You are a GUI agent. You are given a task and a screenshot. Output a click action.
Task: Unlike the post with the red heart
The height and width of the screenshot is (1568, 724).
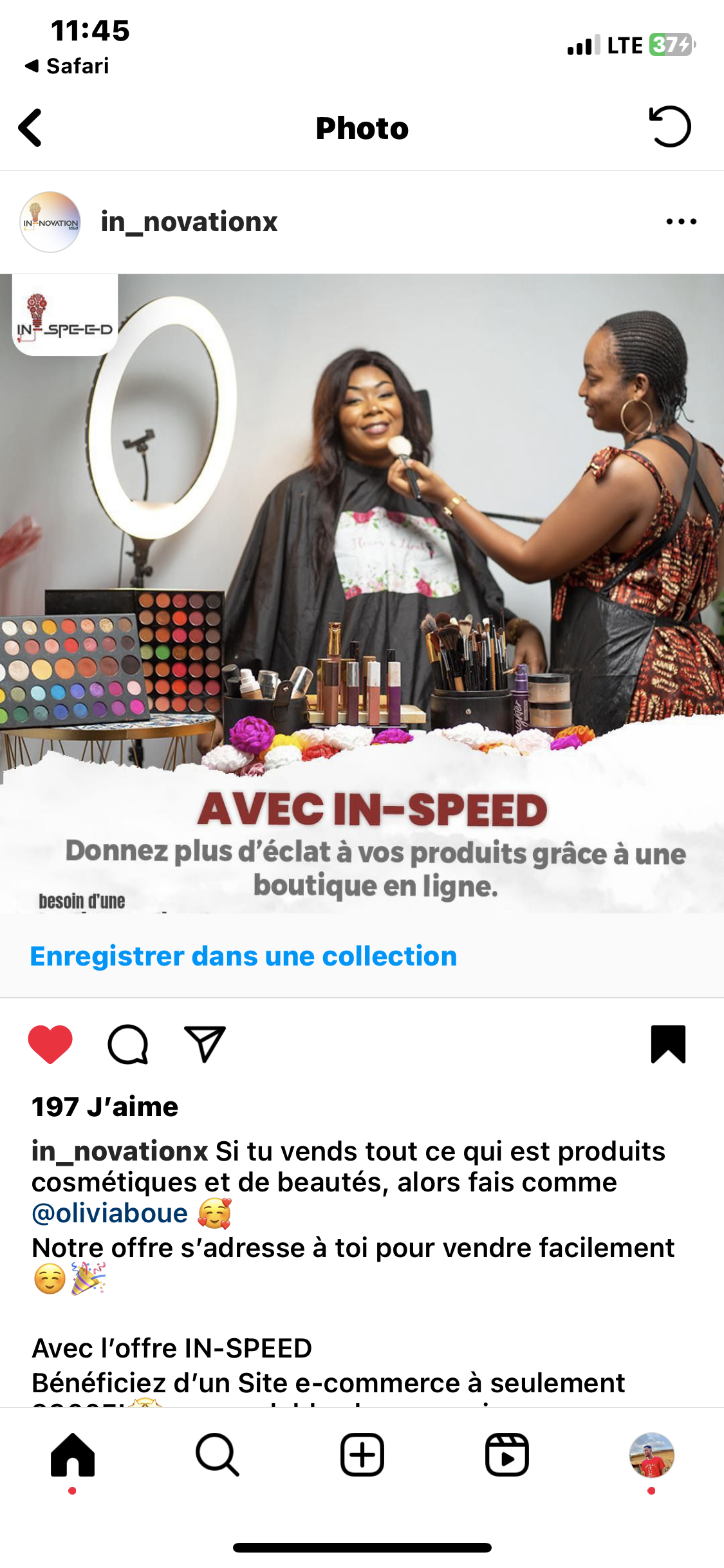click(x=50, y=1044)
